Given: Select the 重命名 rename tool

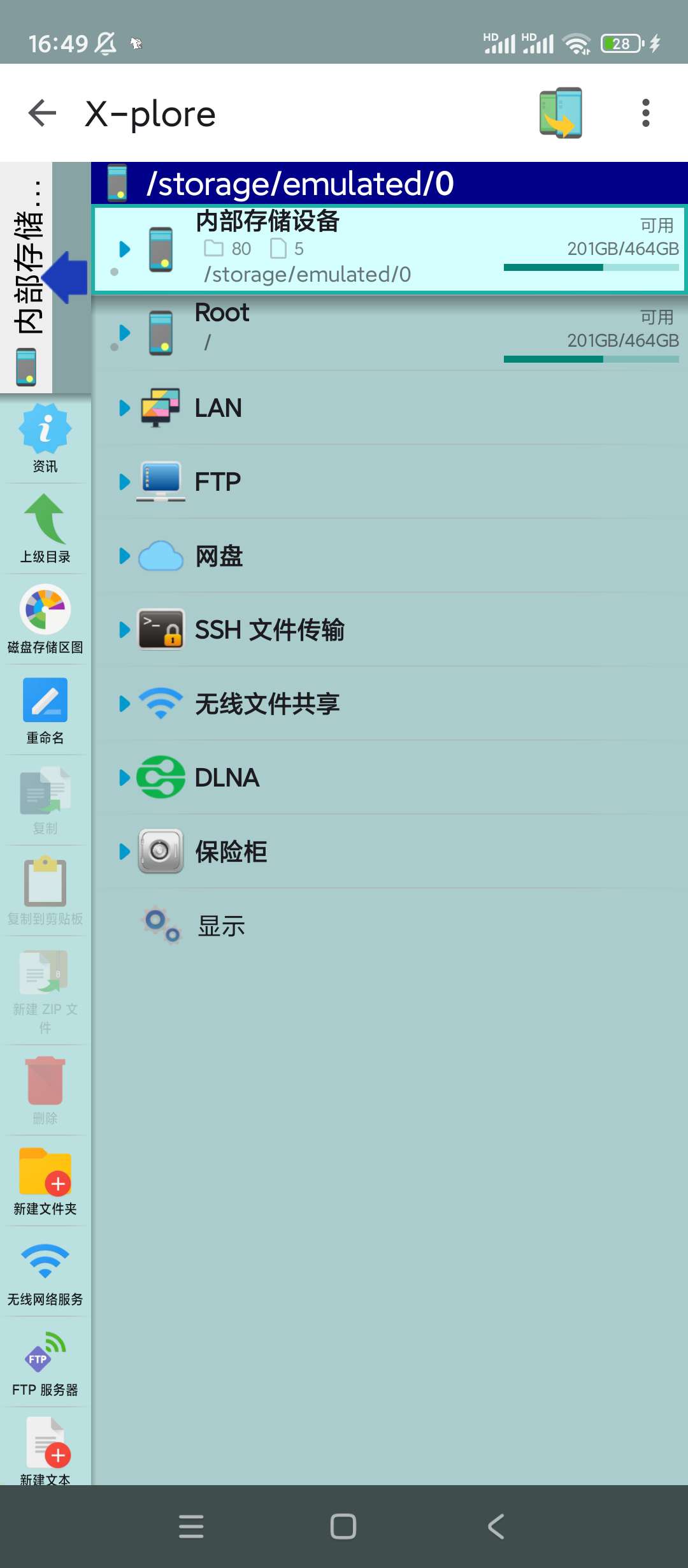Looking at the screenshot, I should (45, 709).
